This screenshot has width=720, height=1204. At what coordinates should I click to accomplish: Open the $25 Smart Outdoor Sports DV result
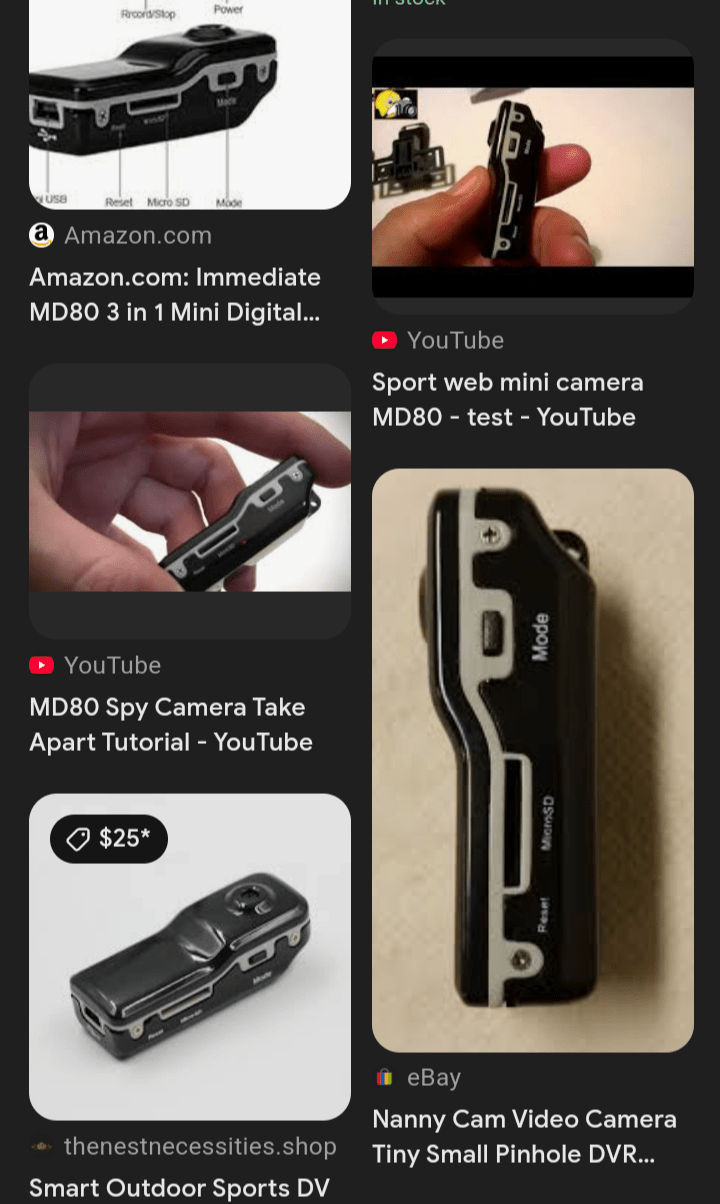point(190,956)
